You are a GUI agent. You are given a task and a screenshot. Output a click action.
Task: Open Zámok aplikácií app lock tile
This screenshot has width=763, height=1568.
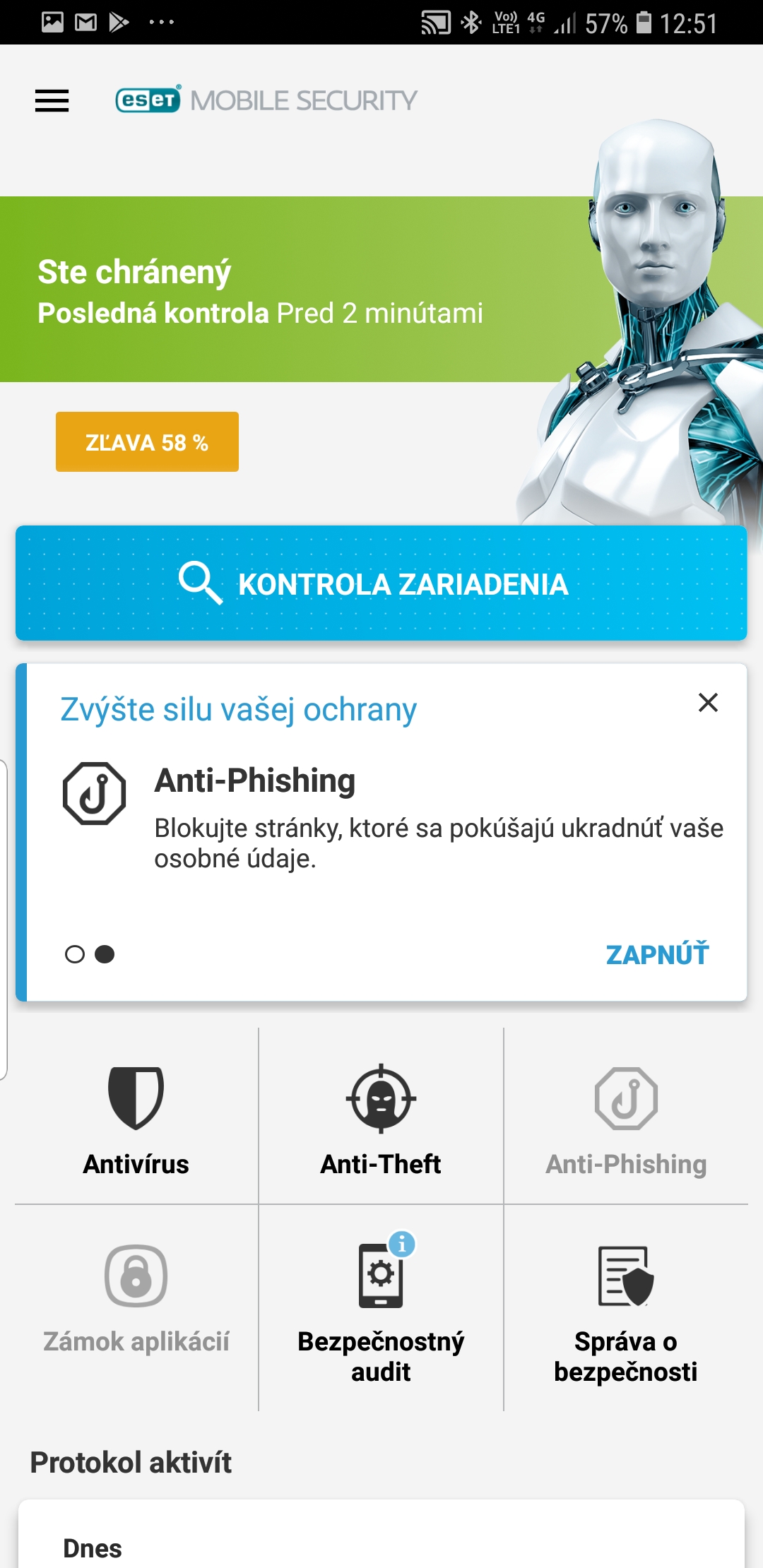coord(136,1300)
